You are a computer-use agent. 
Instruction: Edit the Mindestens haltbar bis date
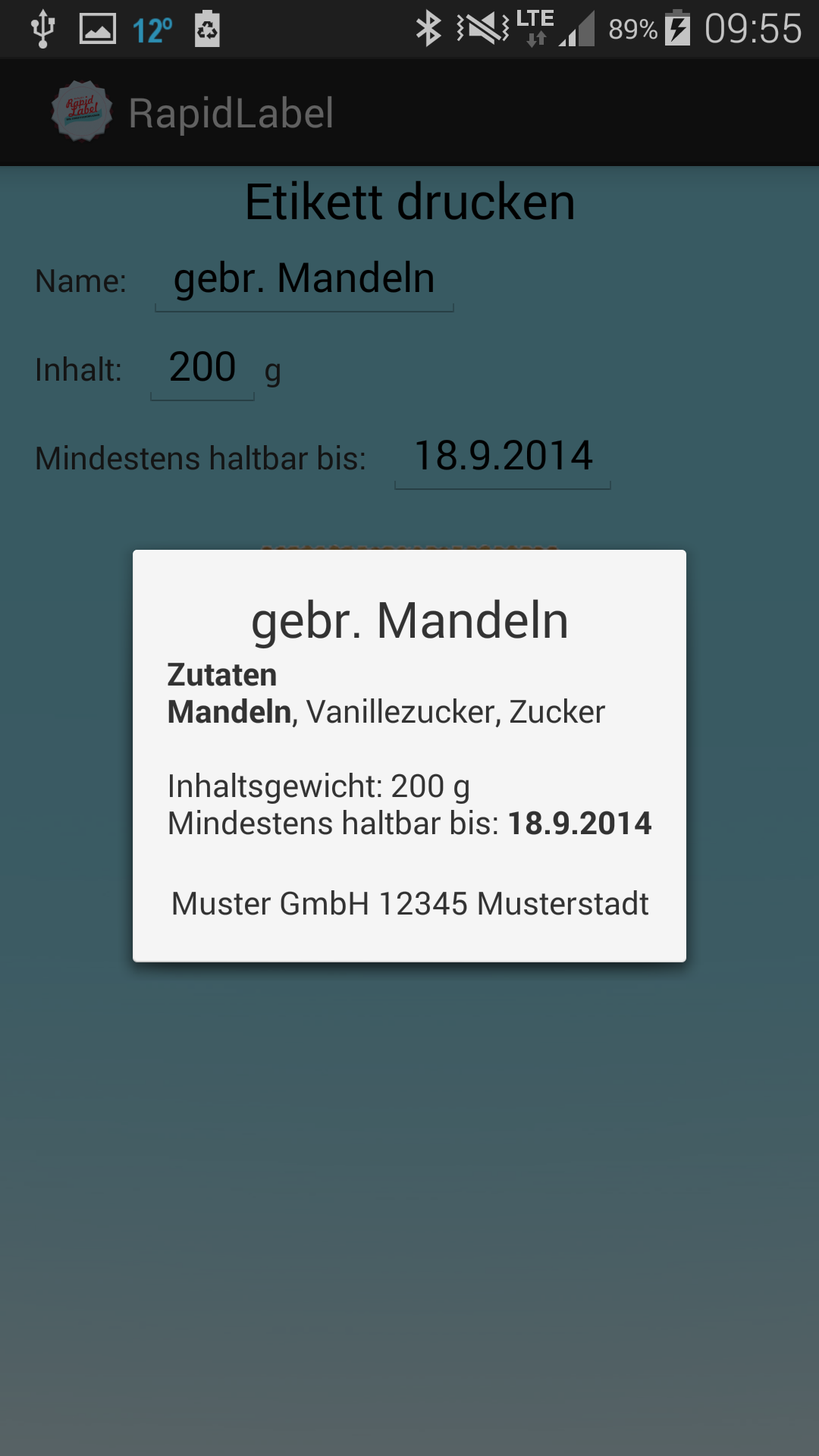click(x=503, y=457)
